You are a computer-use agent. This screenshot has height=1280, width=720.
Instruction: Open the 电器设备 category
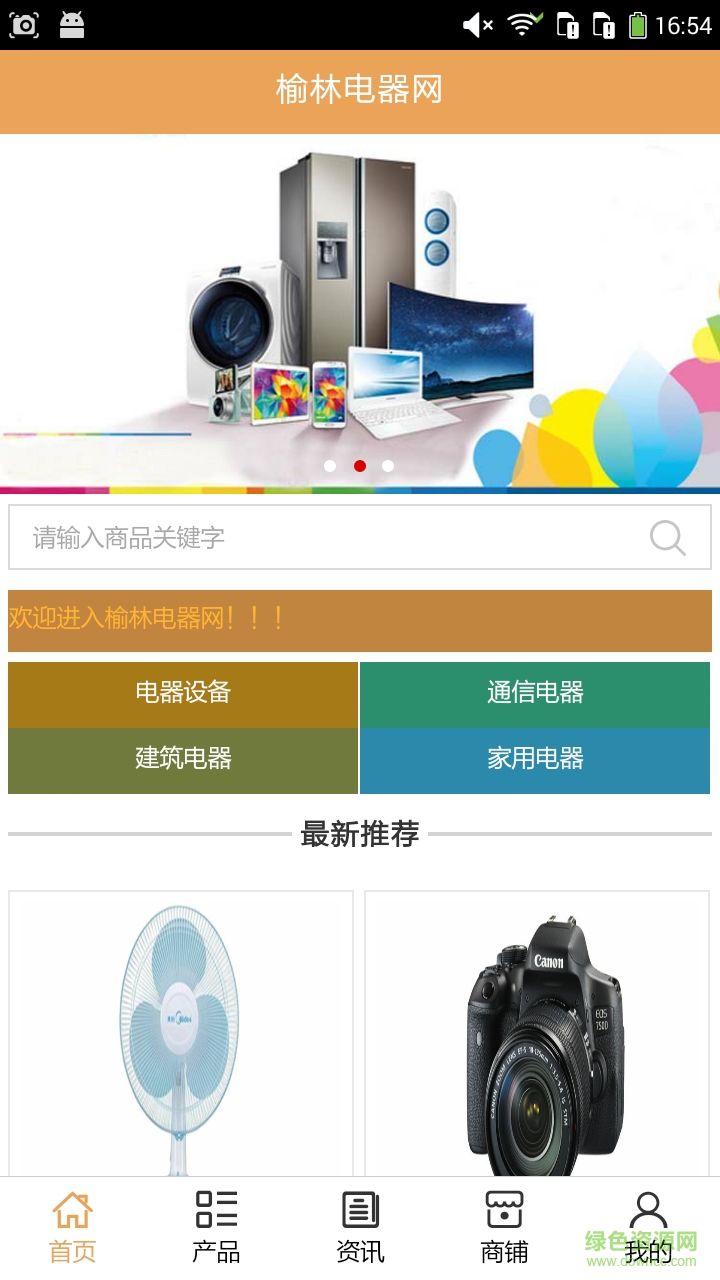click(x=183, y=693)
